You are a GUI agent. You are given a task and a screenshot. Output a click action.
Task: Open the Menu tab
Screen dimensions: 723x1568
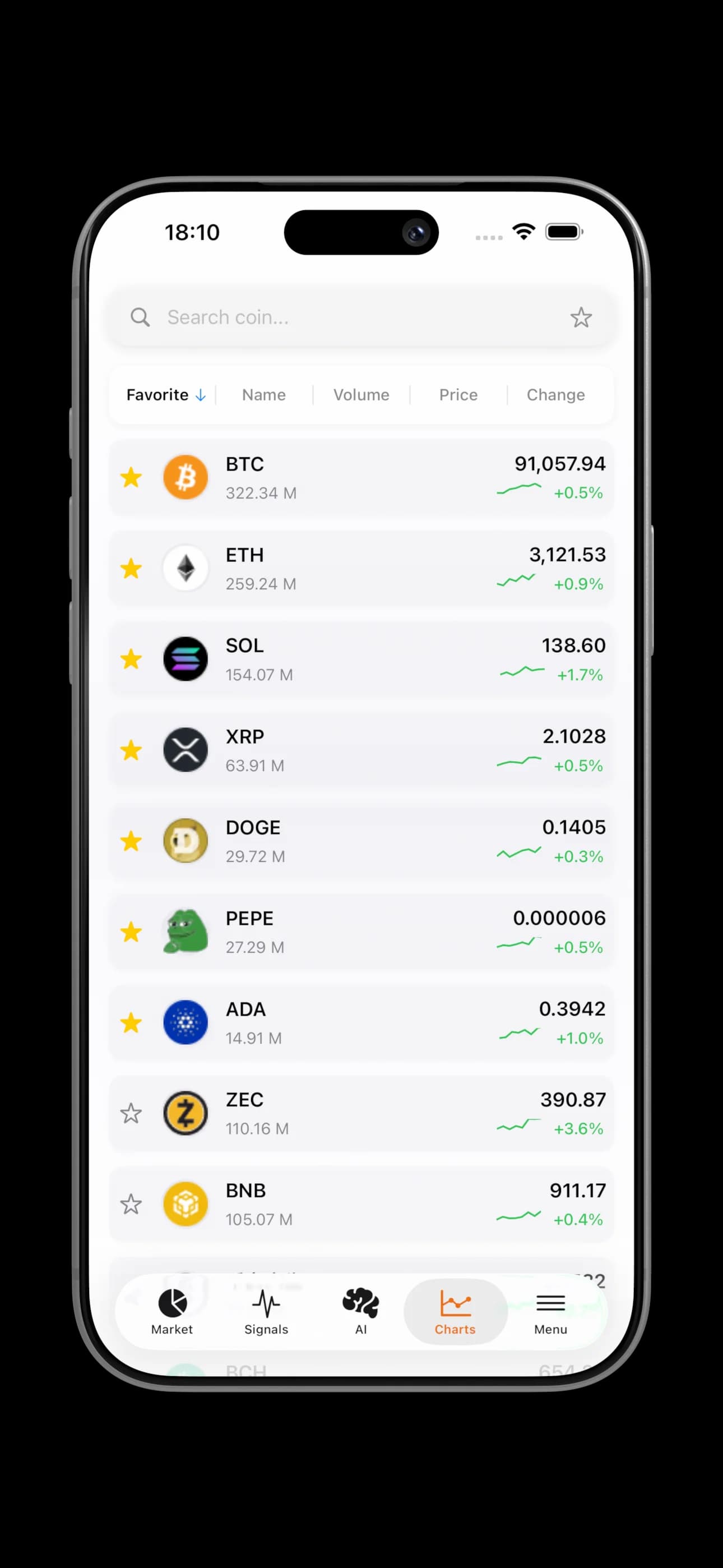pos(550,1312)
